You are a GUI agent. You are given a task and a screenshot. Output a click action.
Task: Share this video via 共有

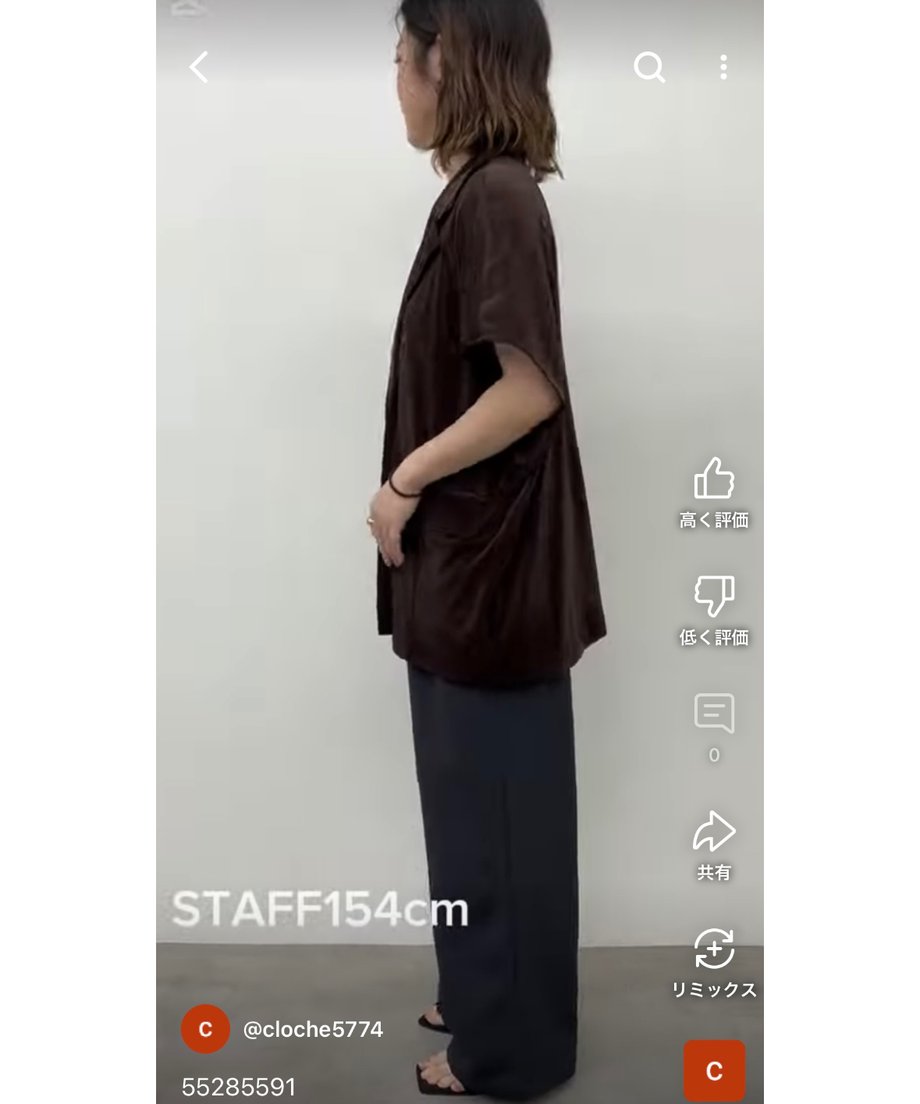(x=714, y=833)
